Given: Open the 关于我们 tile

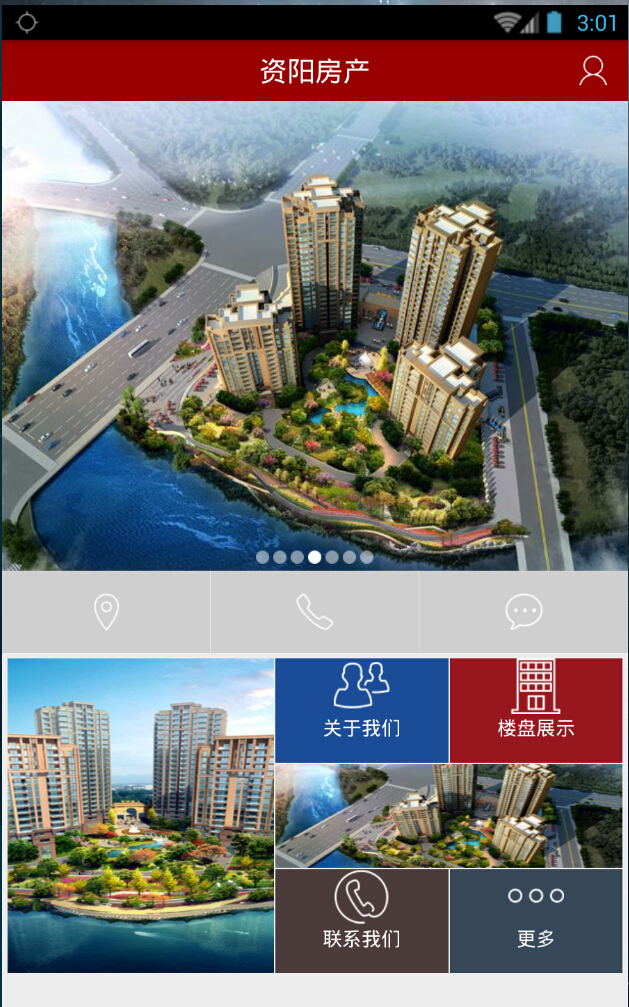Looking at the screenshot, I should pos(361,710).
